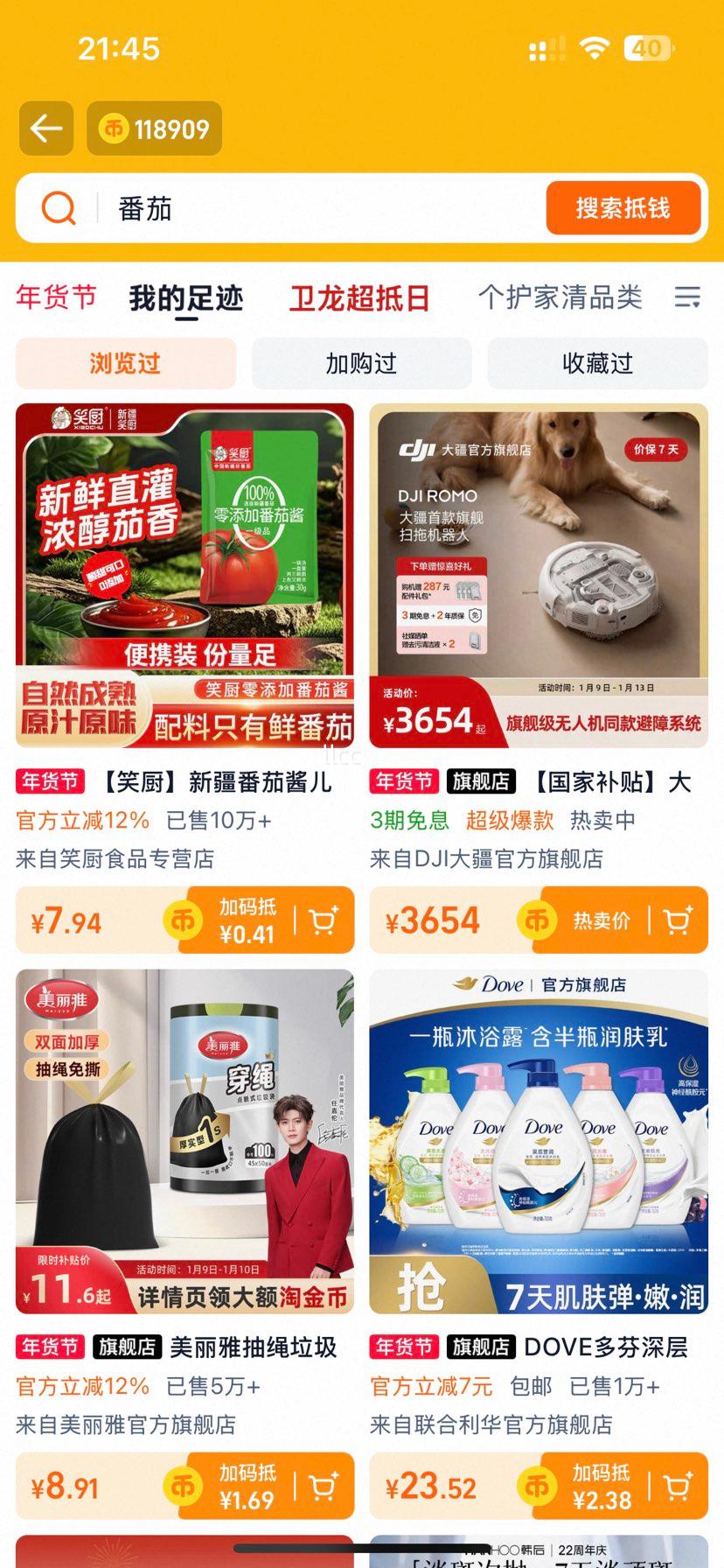The width and height of the screenshot is (724, 1568).
Task: Click the cart icon on the garbage bag card
Action: [324, 1486]
